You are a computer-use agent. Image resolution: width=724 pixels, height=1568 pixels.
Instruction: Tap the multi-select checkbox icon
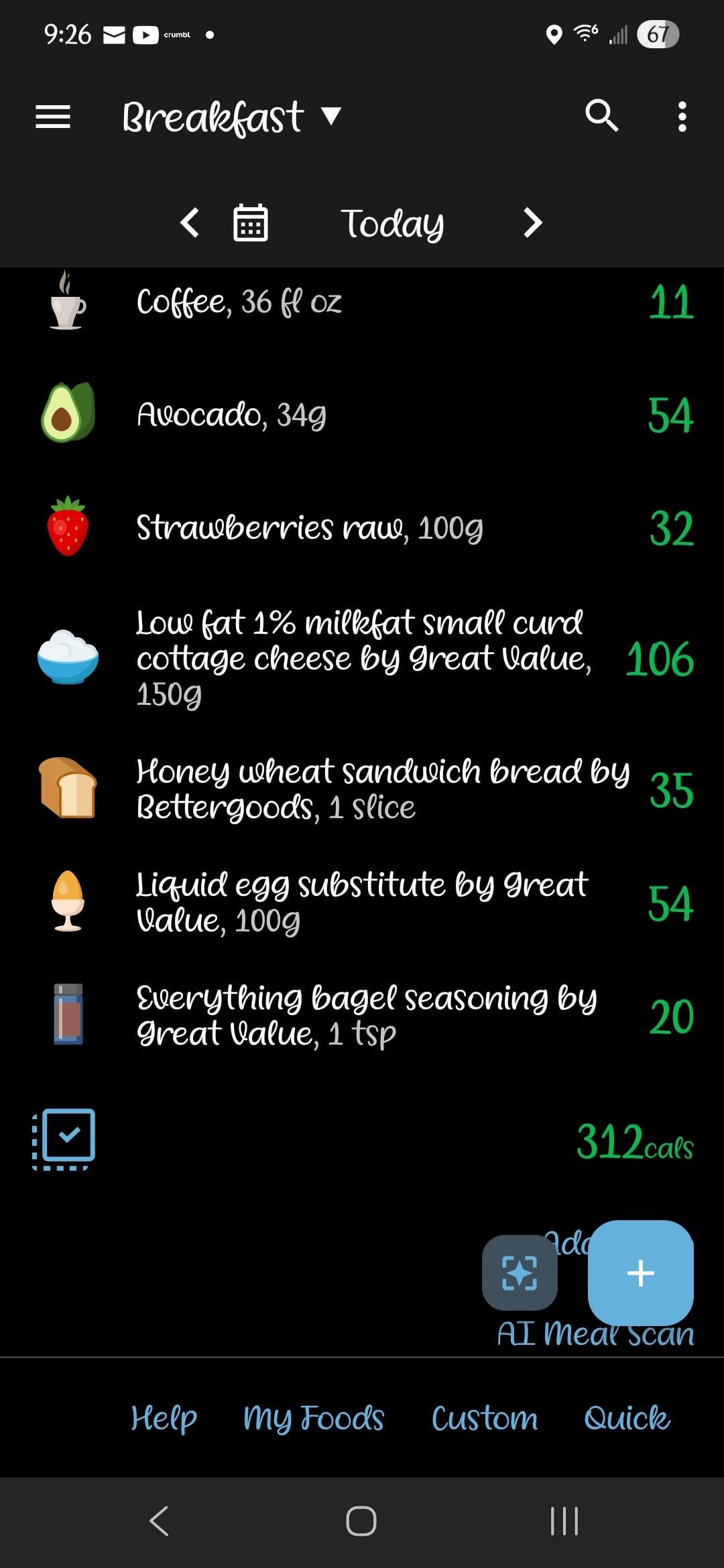pyautogui.click(x=64, y=1139)
